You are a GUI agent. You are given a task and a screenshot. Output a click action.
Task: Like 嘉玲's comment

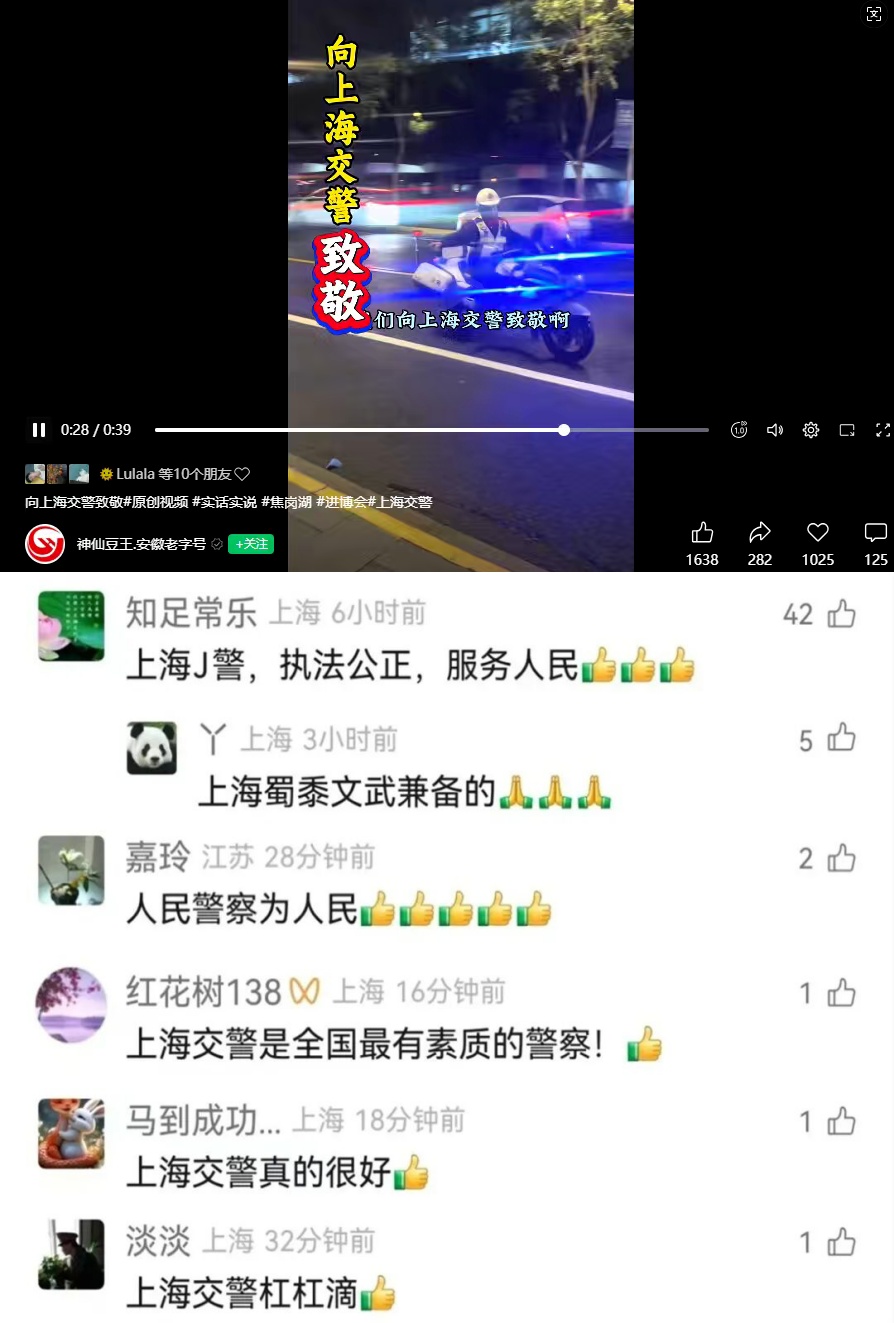[x=842, y=858]
